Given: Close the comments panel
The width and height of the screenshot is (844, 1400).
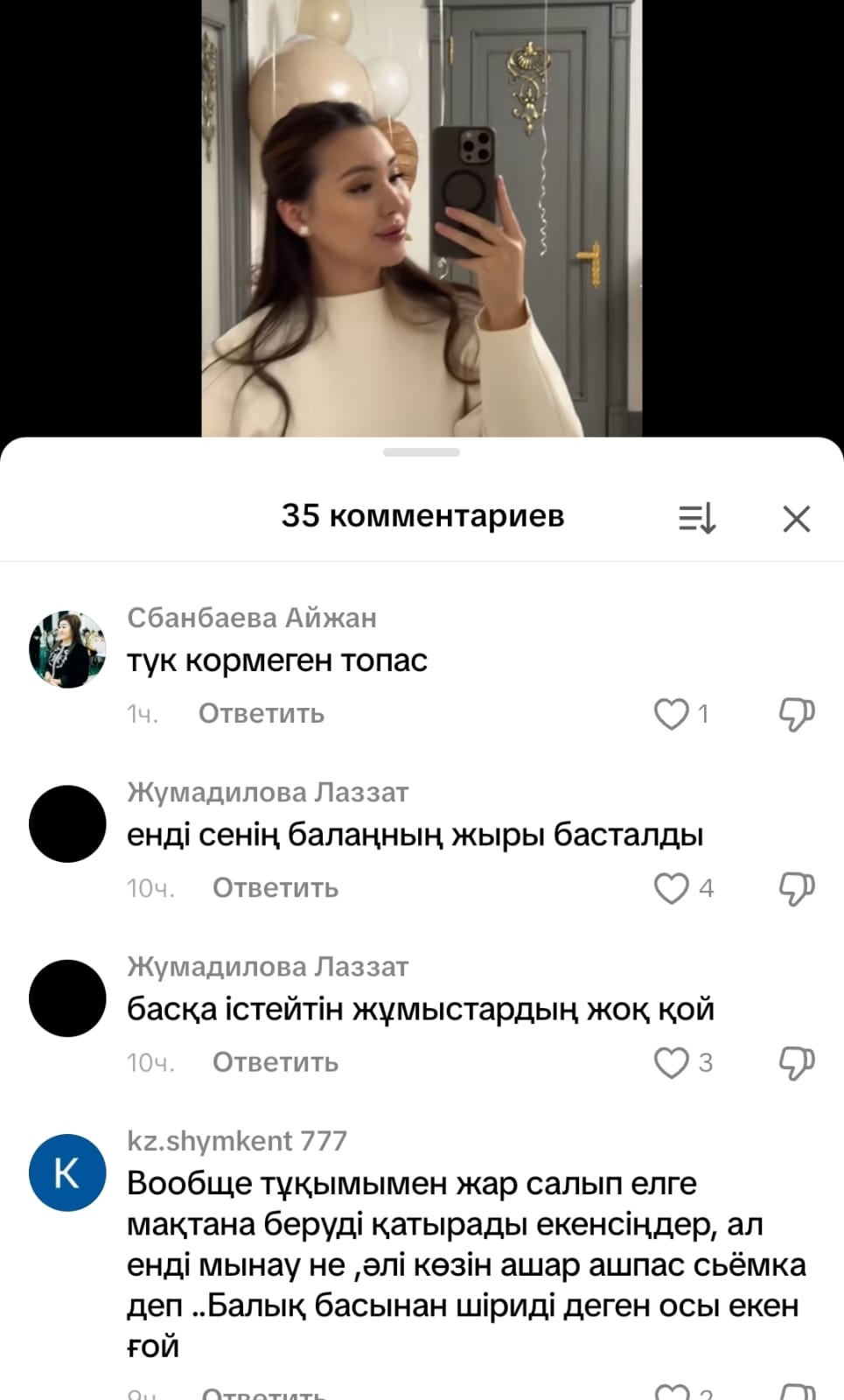Looking at the screenshot, I should [796, 519].
